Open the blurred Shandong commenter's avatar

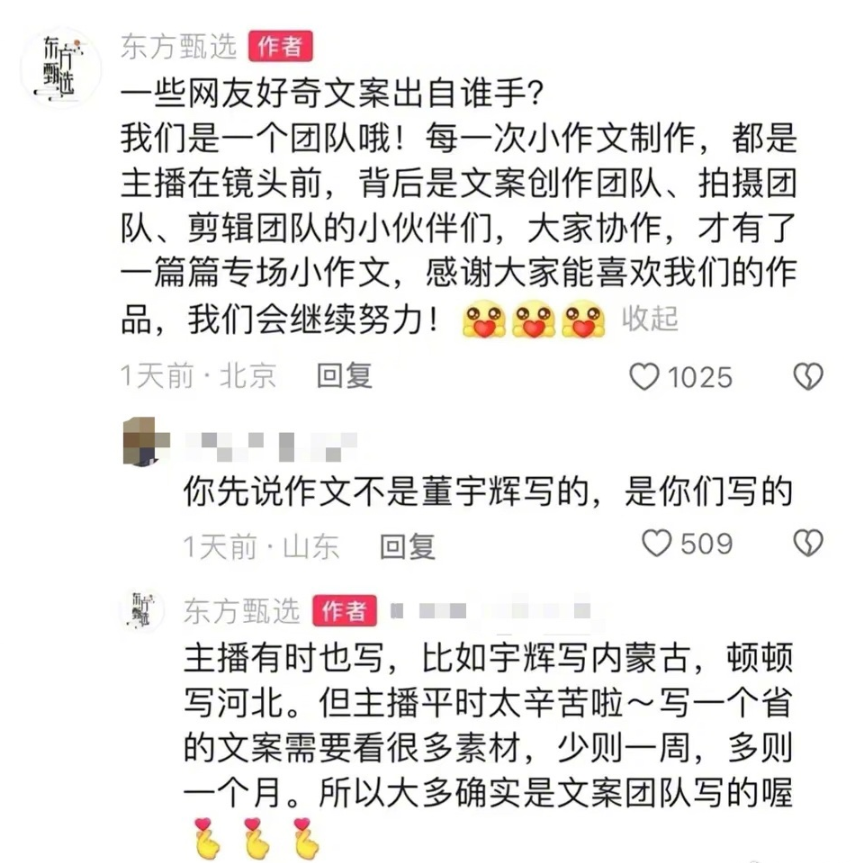pyautogui.click(x=140, y=443)
